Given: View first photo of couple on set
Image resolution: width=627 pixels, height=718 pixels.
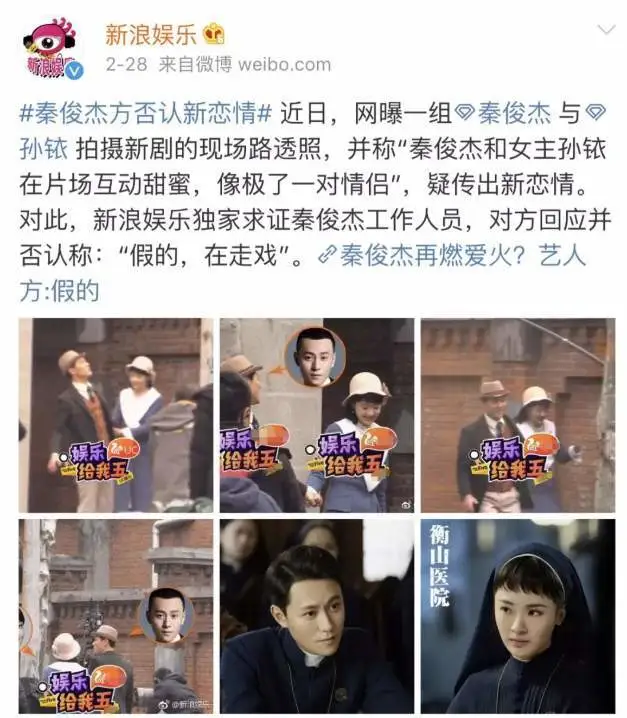Looking at the screenshot, I should coord(116,415).
